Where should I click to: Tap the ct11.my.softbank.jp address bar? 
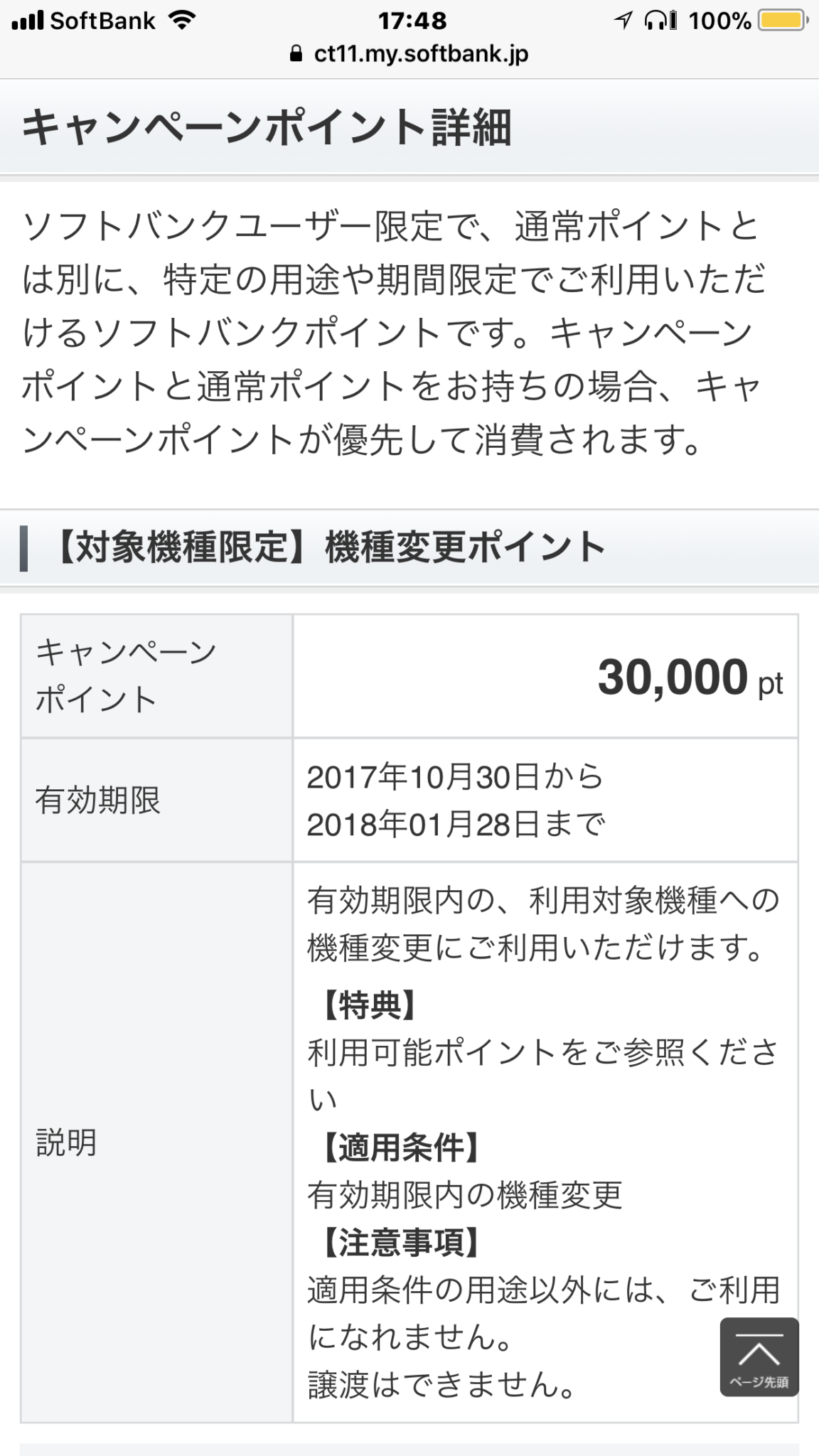[x=410, y=55]
